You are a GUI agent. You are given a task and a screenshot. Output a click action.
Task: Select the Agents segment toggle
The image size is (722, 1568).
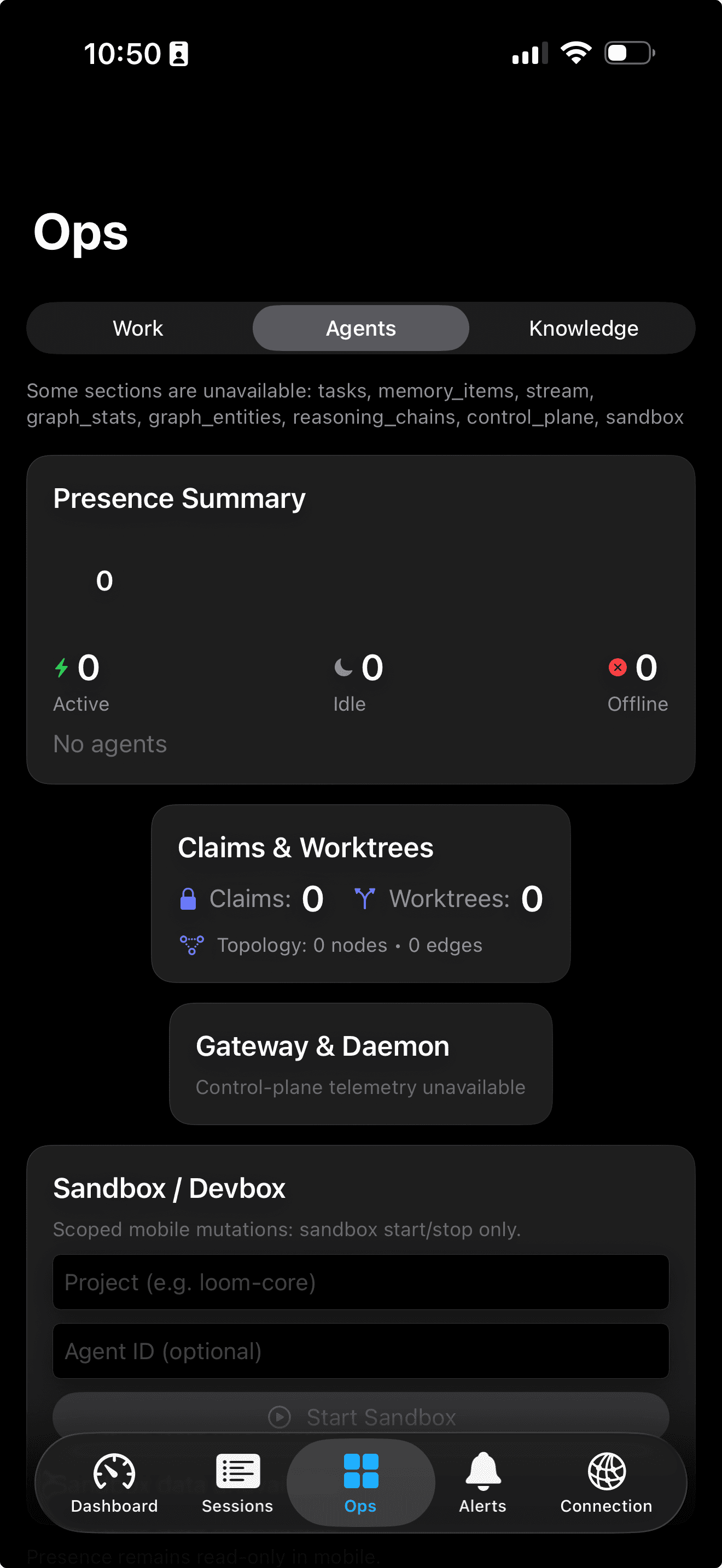pyautogui.click(x=360, y=328)
